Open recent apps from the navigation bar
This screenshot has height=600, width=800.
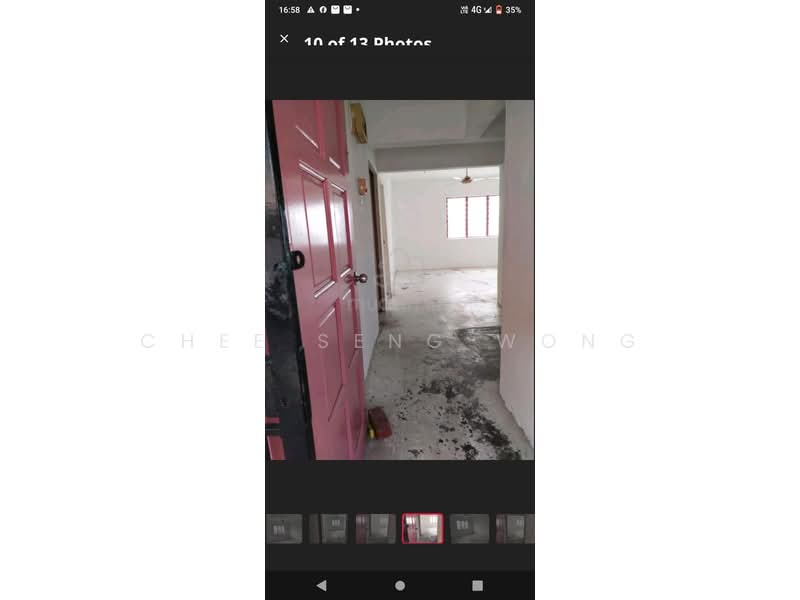click(477, 585)
